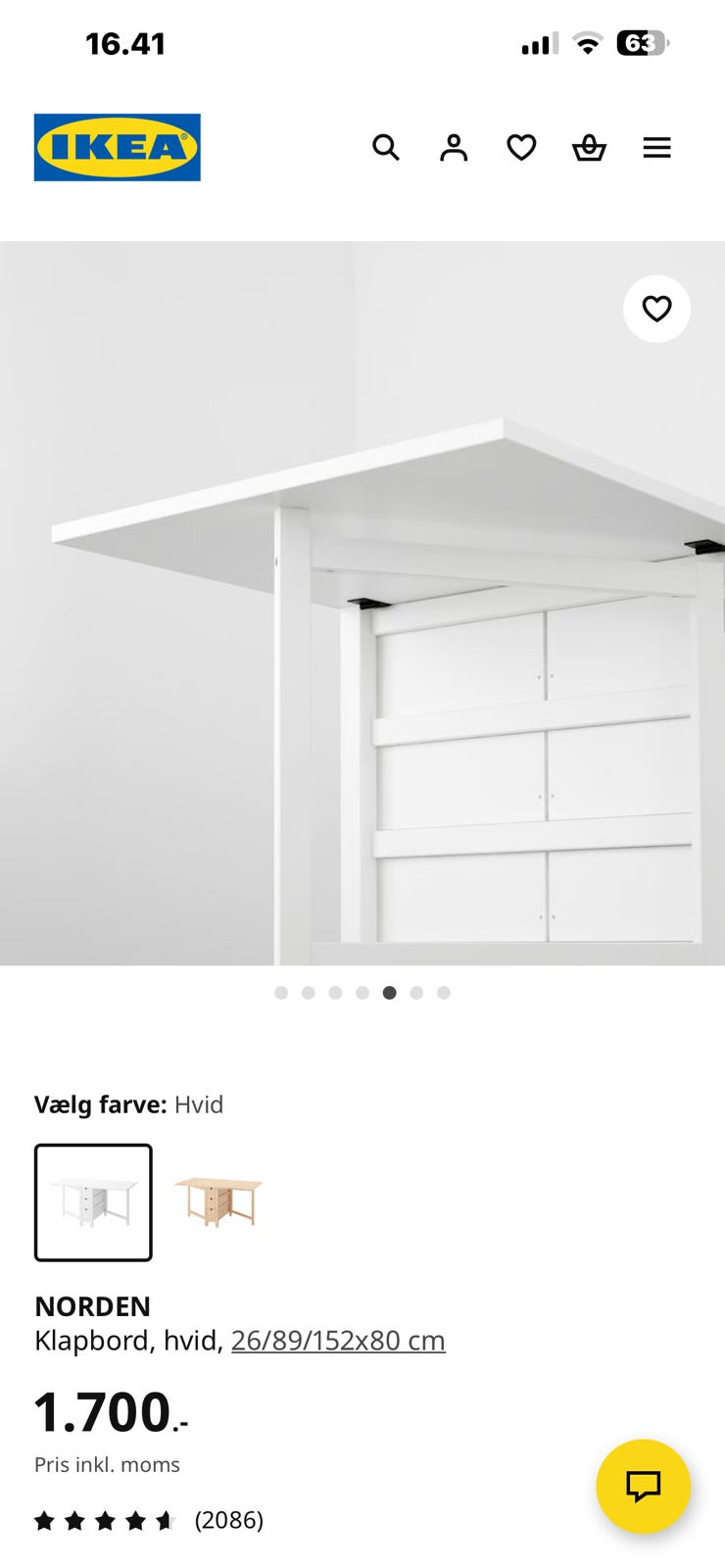Screen dimensions: 725x1568
Task: Open the search function
Action: [x=386, y=147]
